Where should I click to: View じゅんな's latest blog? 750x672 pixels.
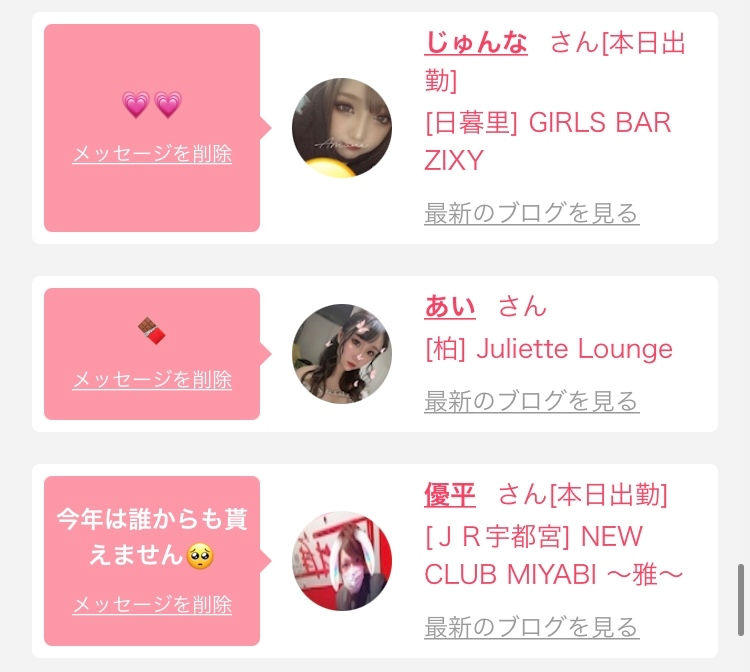(x=531, y=213)
